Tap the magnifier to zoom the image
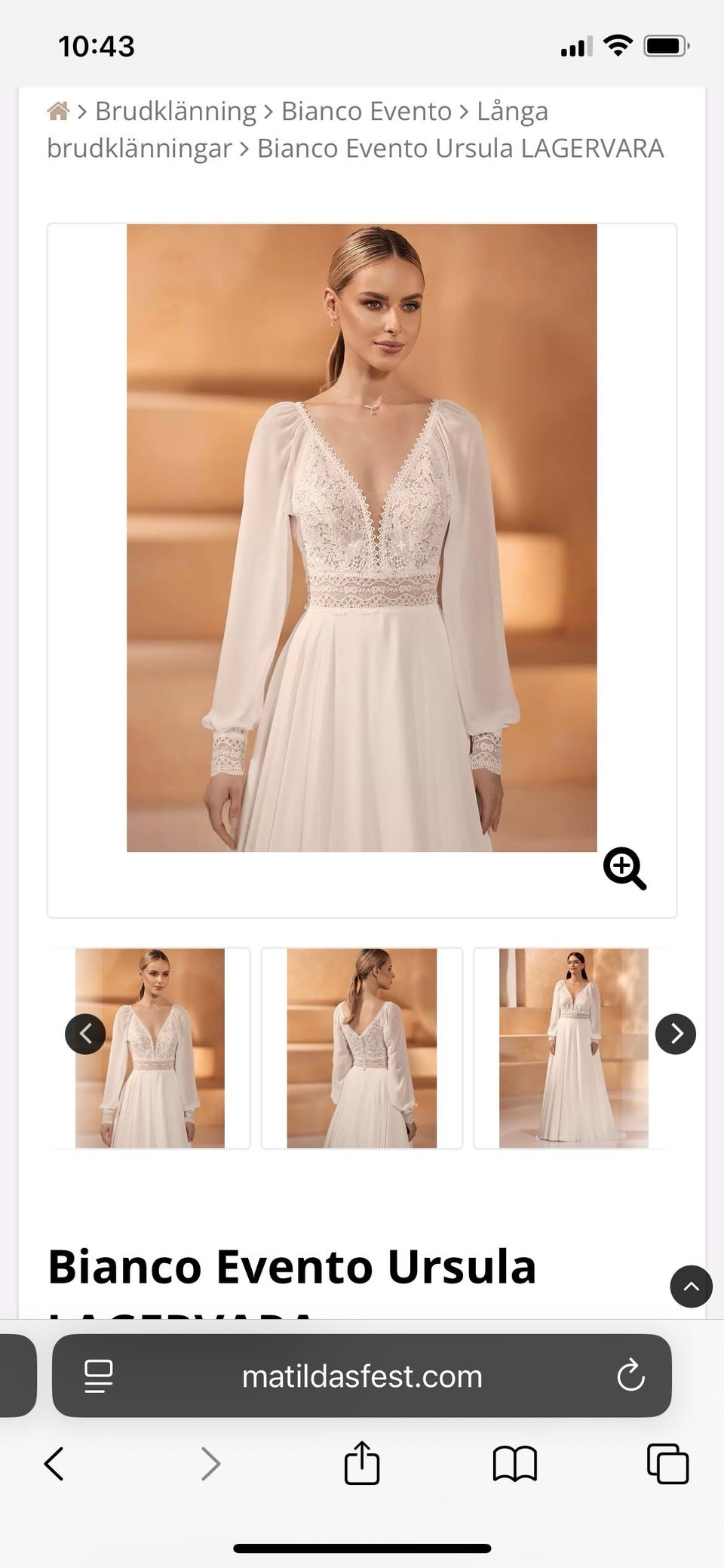The width and height of the screenshot is (724, 1568). coord(624,869)
